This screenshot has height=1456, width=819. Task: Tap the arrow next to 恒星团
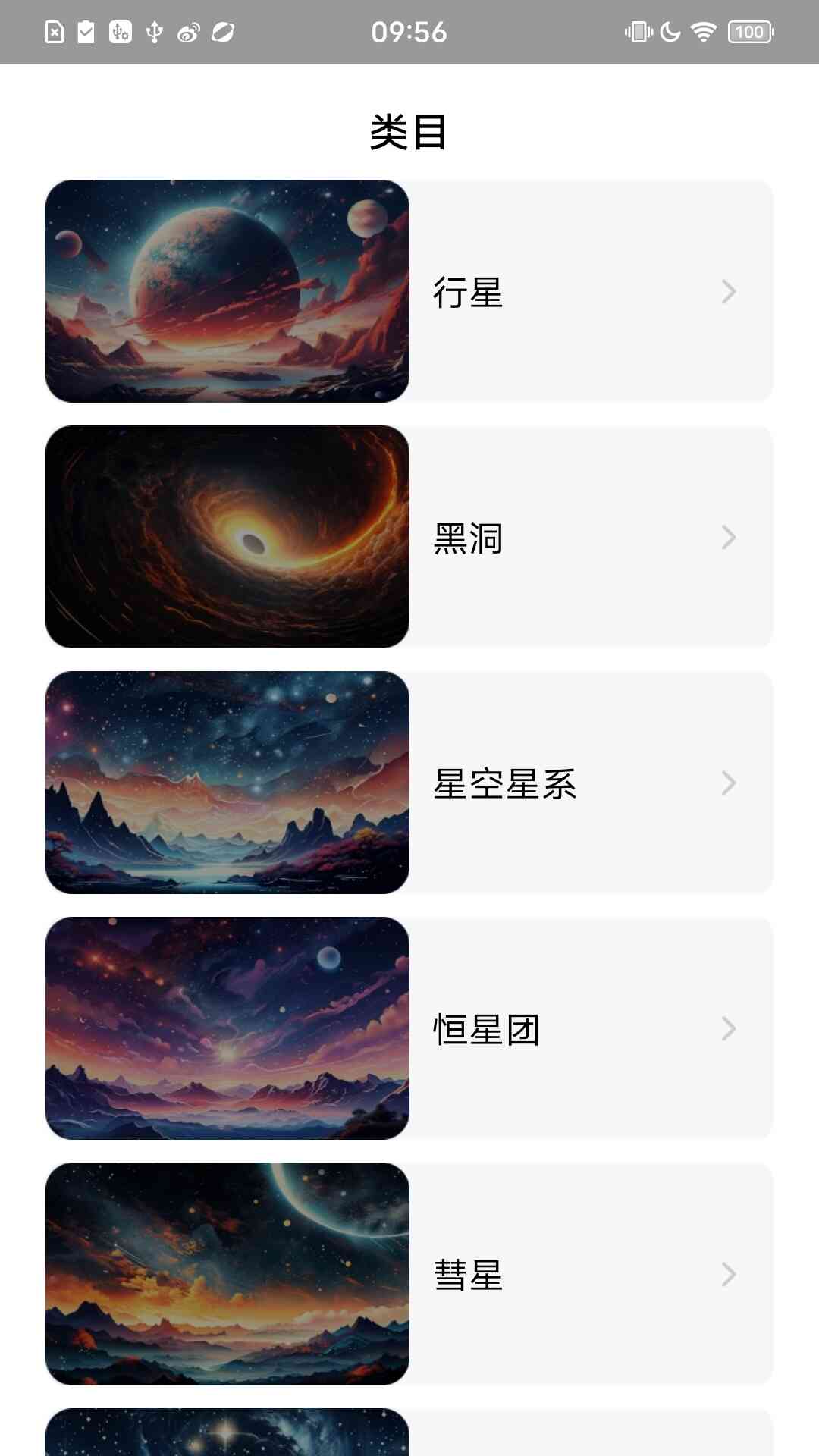pos(728,1029)
